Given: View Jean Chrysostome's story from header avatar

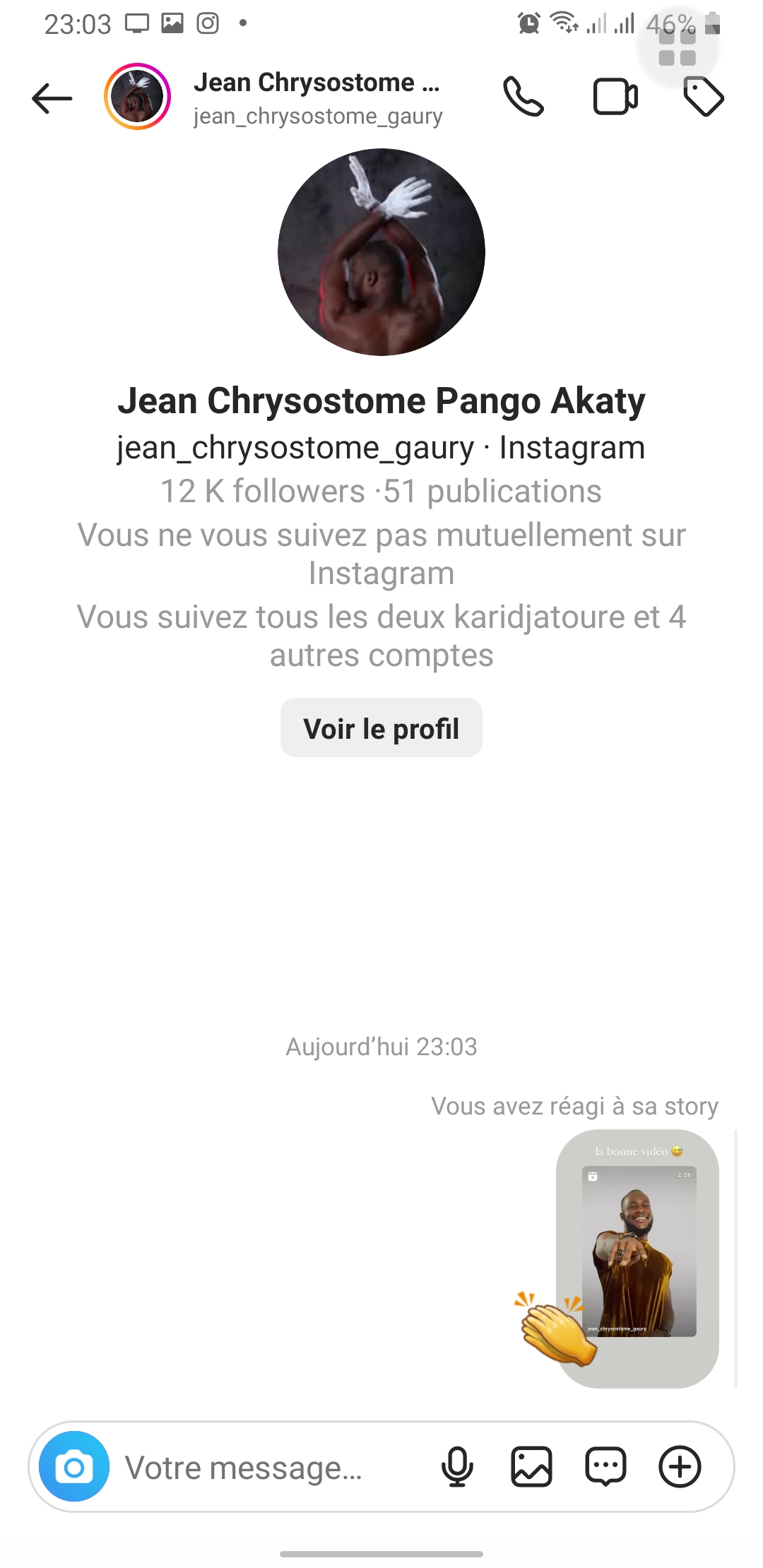Looking at the screenshot, I should tap(138, 97).
